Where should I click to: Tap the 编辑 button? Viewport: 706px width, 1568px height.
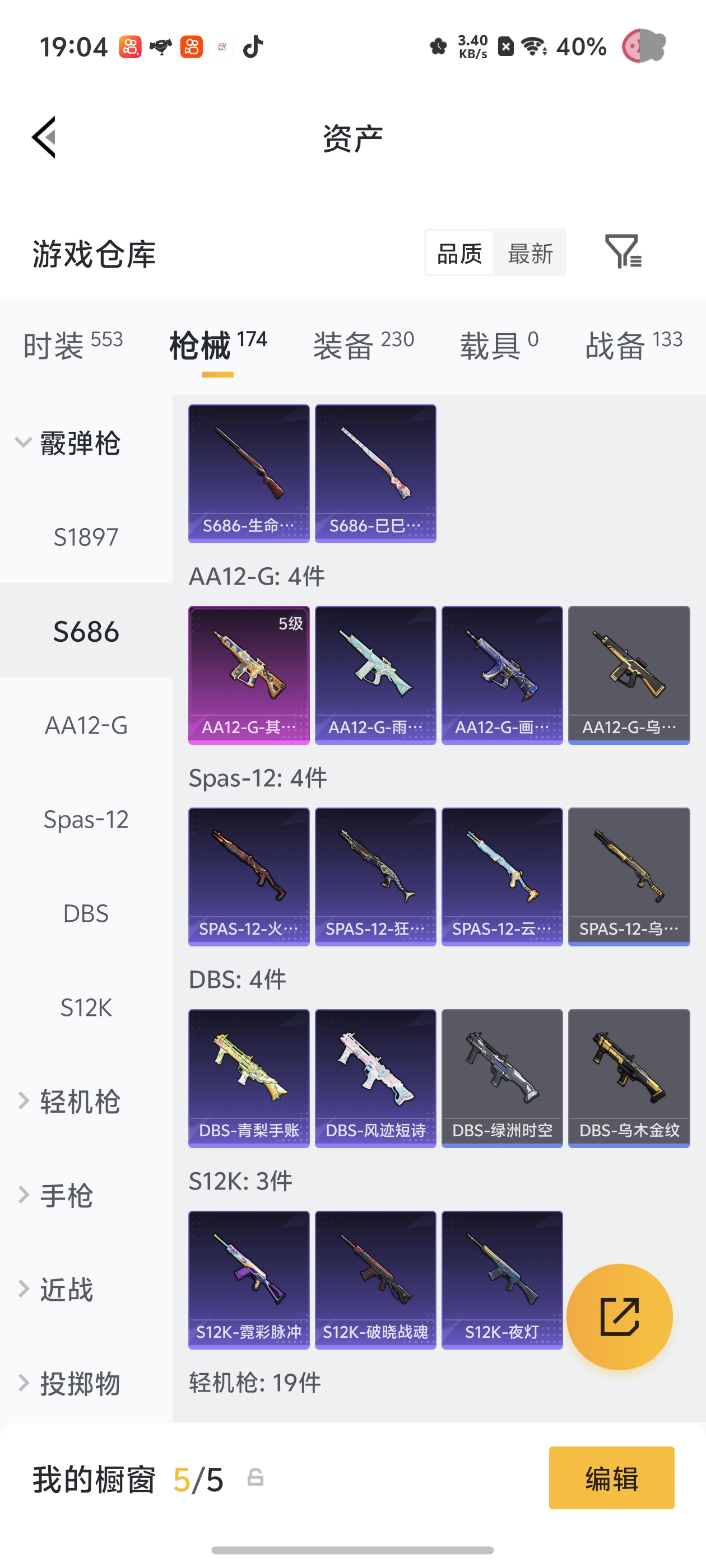611,1478
